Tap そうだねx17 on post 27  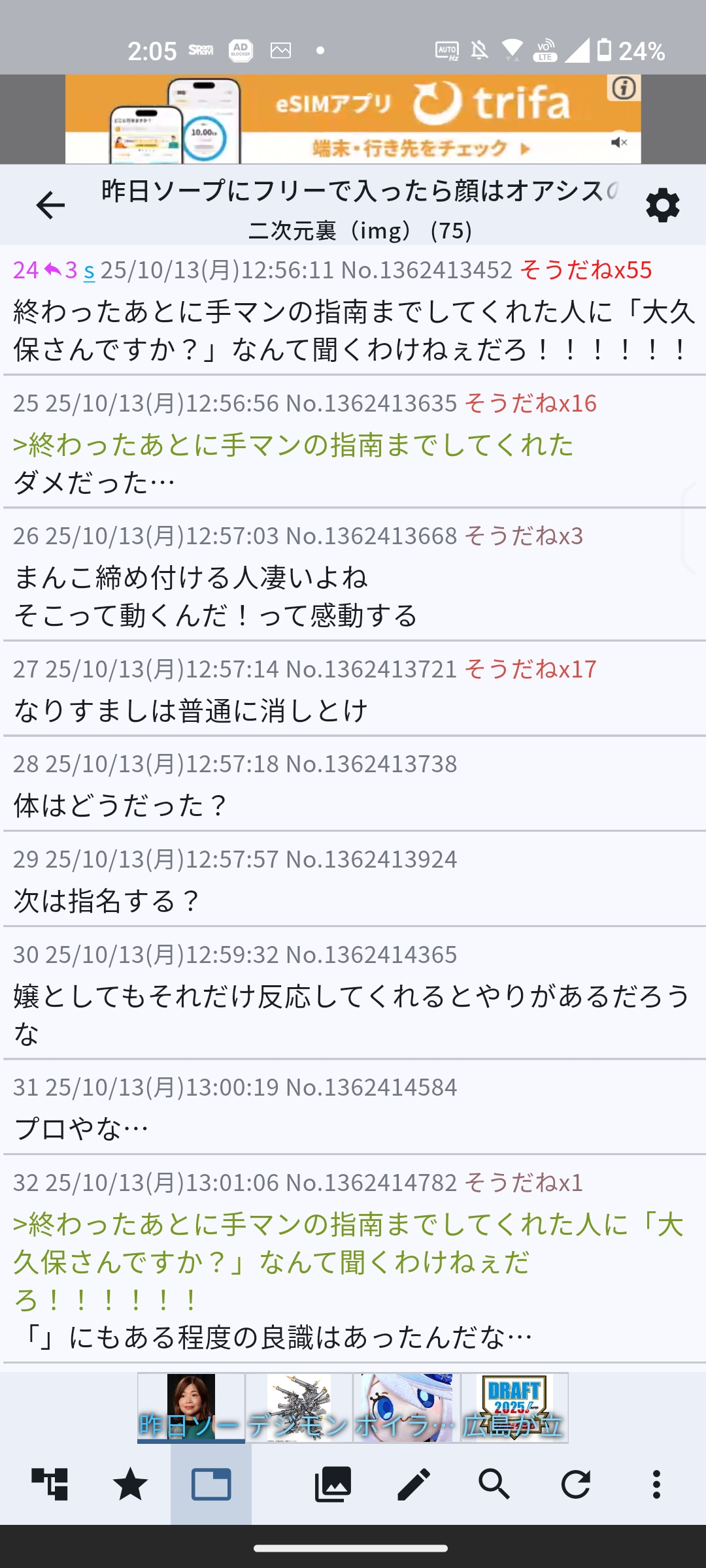click(x=530, y=669)
